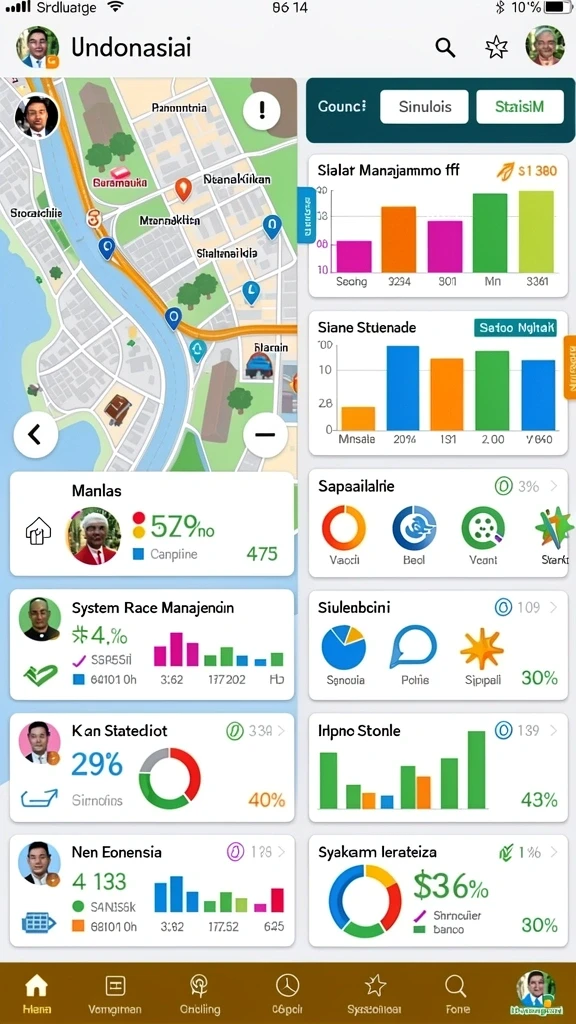Open the search magnifier in the header

click(x=445, y=47)
